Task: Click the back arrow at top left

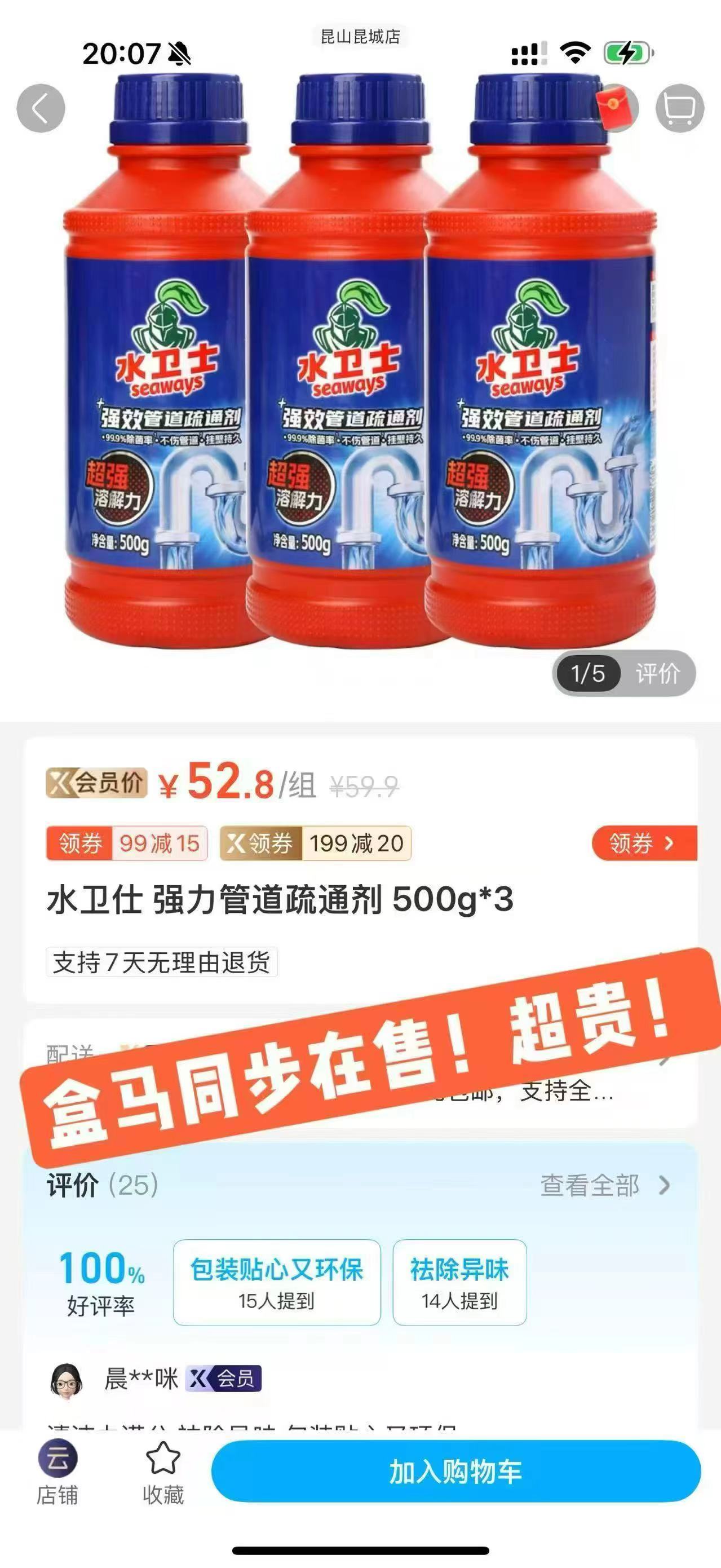Action: (x=40, y=107)
